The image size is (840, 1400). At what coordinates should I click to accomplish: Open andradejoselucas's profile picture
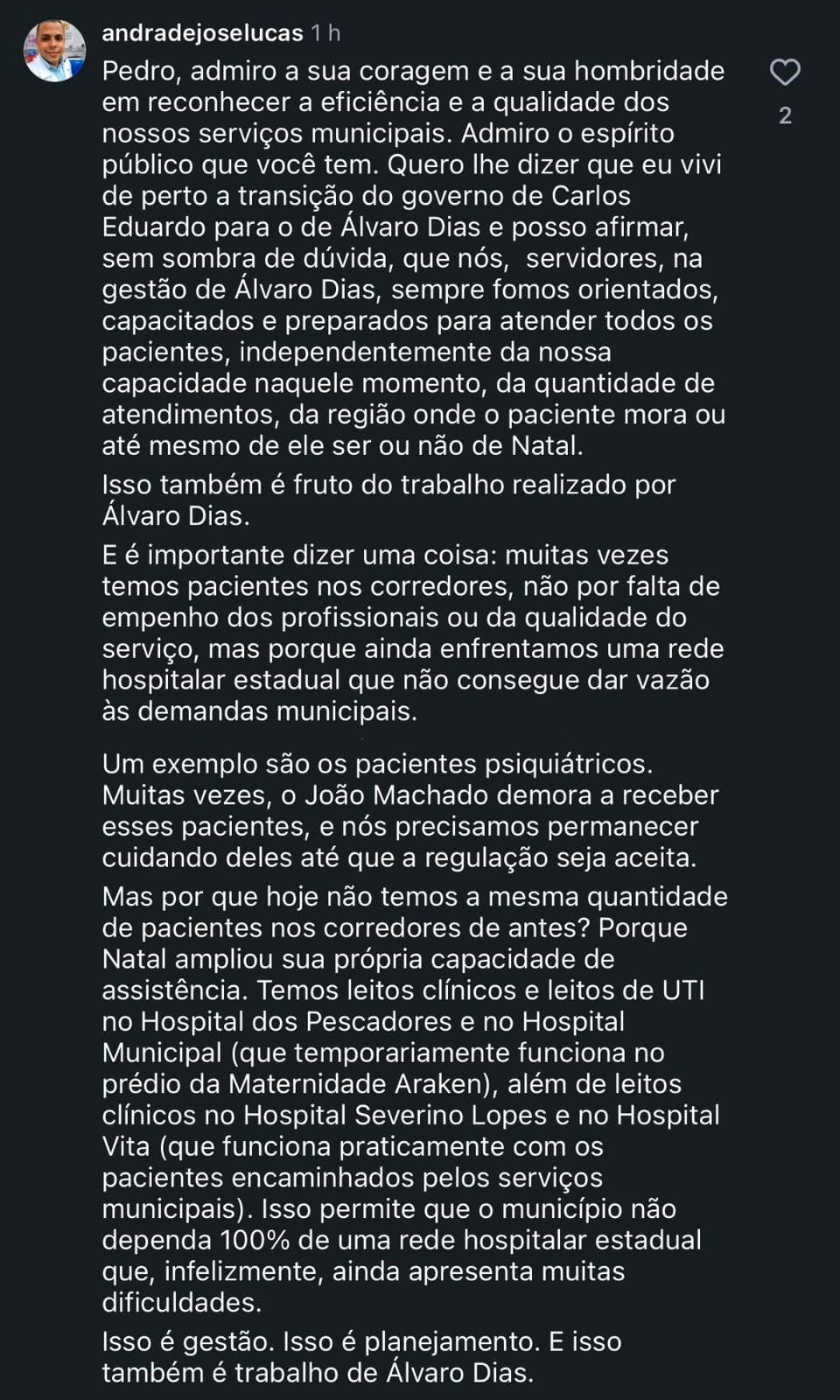[x=54, y=51]
